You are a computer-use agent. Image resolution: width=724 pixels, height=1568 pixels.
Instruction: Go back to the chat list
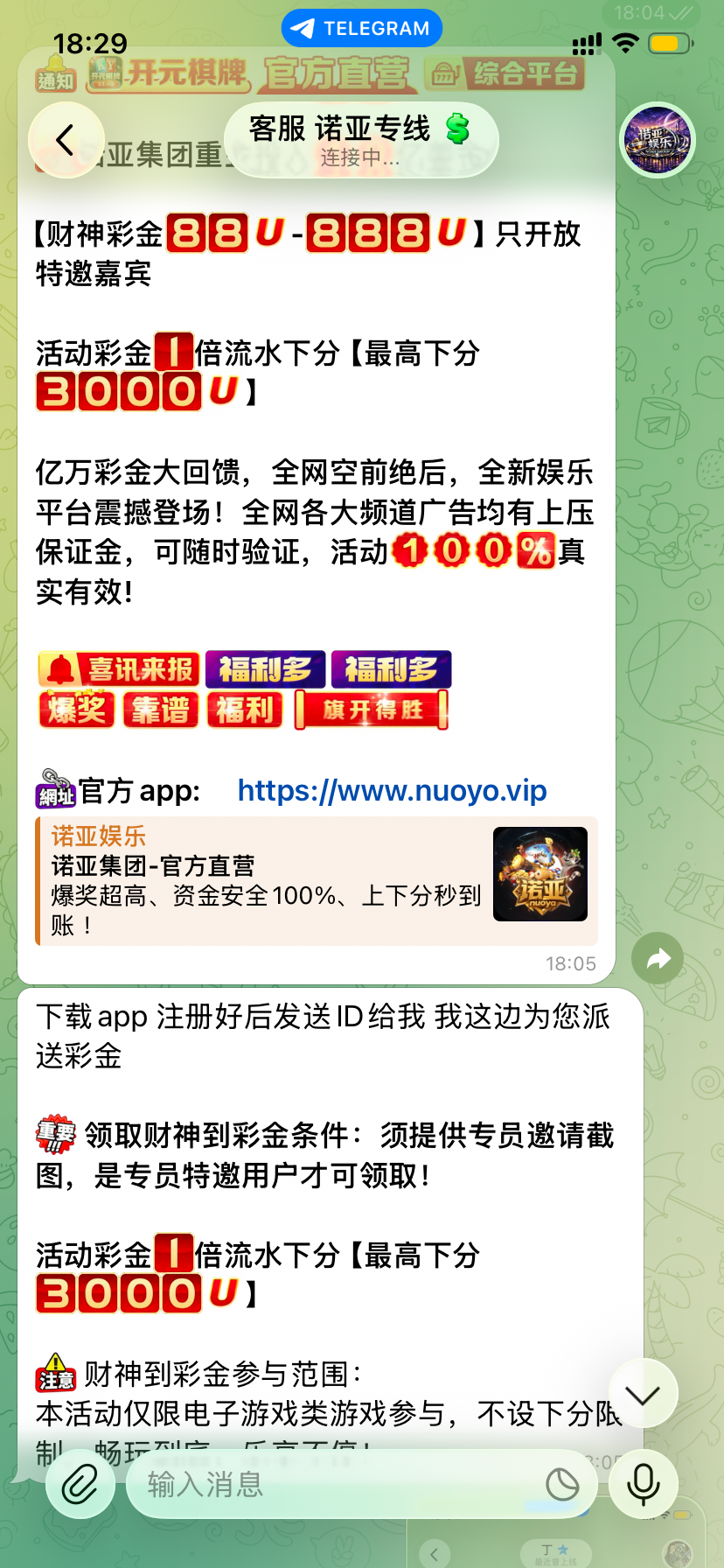point(66,140)
